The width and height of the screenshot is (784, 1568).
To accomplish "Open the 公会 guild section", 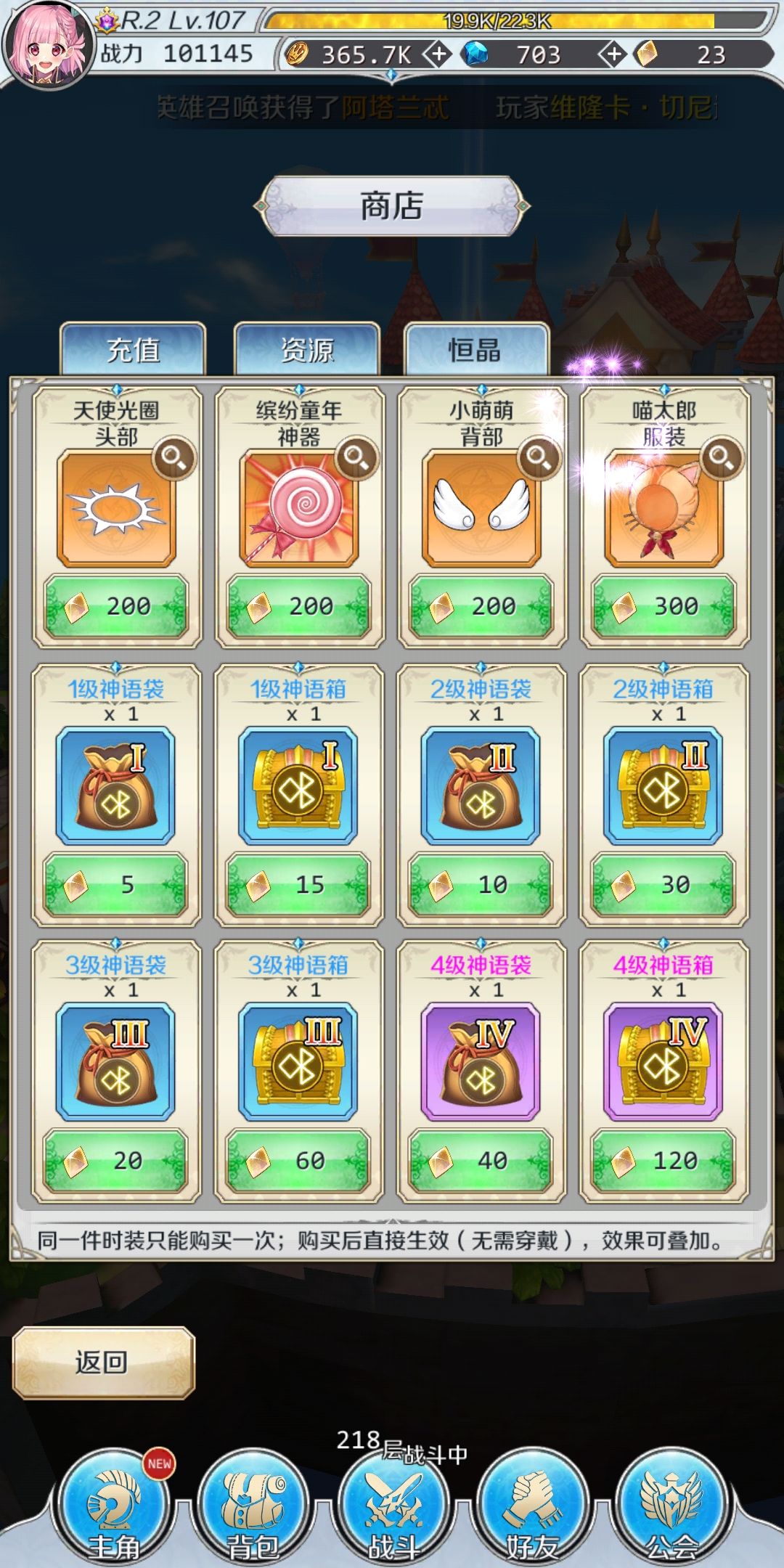I will (x=671, y=1506).
